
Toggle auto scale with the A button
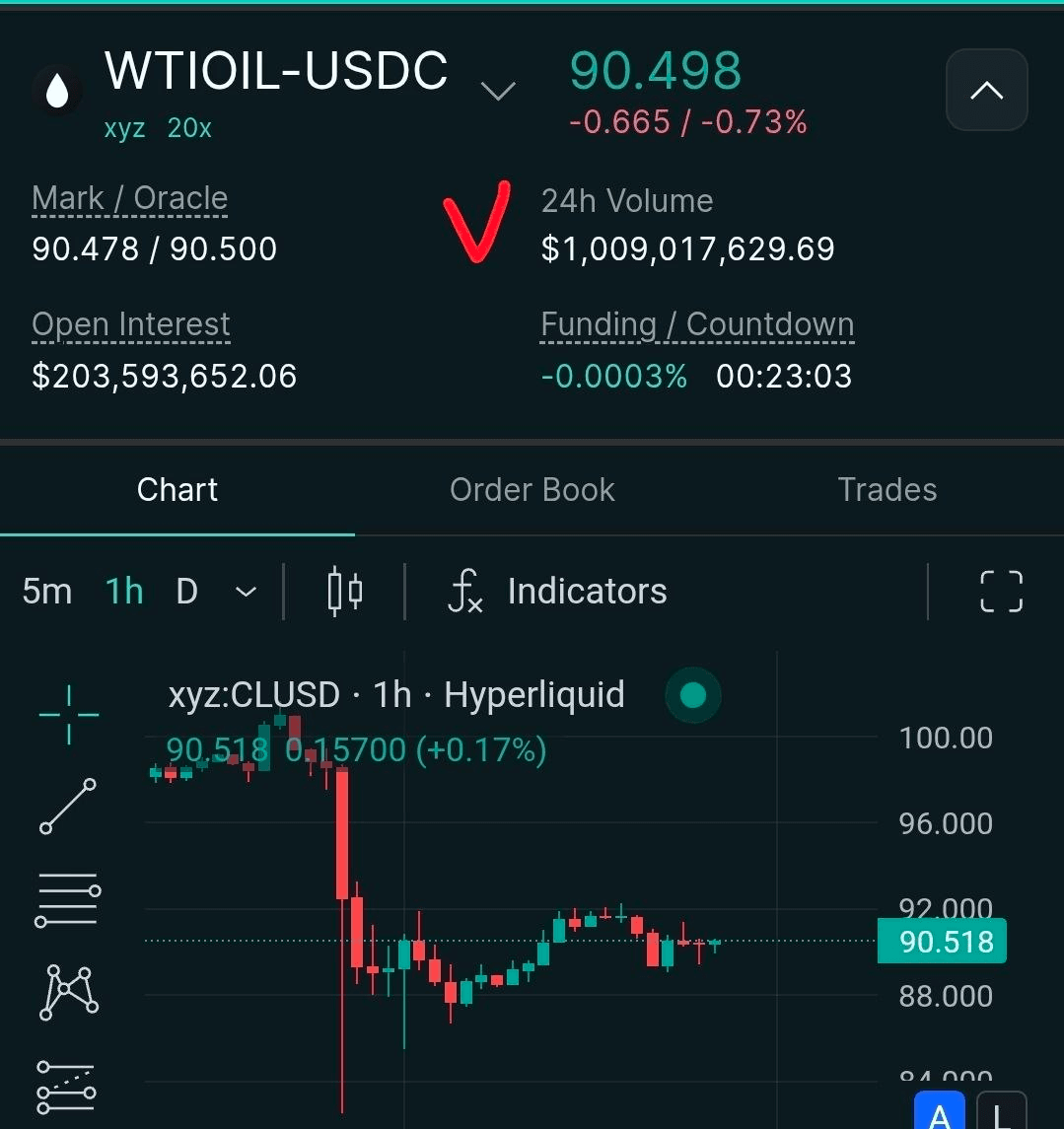[x=940, y=1112]
